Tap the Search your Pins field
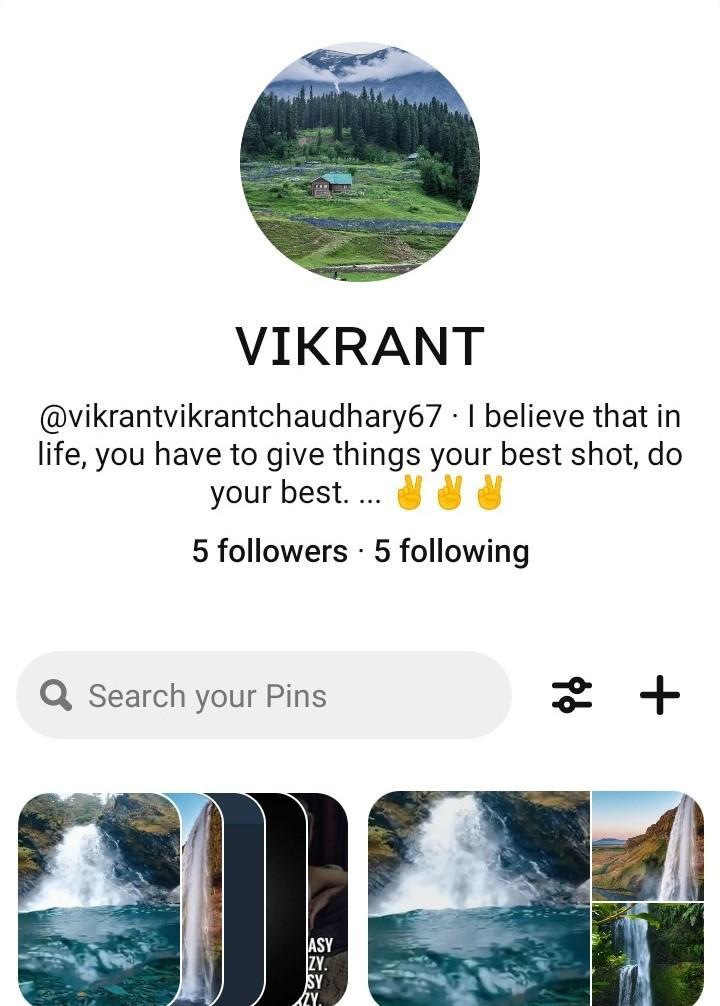This screenshot has height=1006, width=720. click(264, 696)
